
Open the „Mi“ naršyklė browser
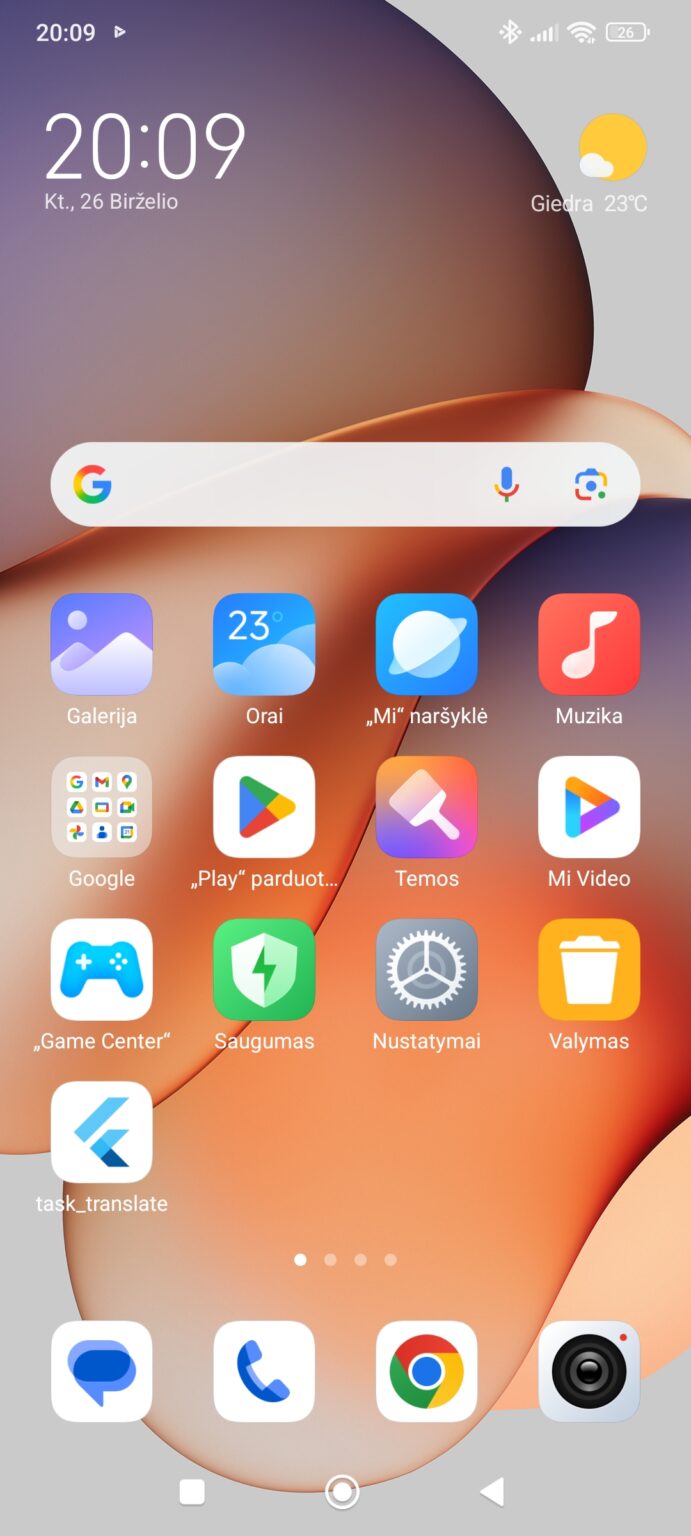click(x=426, y=644)
